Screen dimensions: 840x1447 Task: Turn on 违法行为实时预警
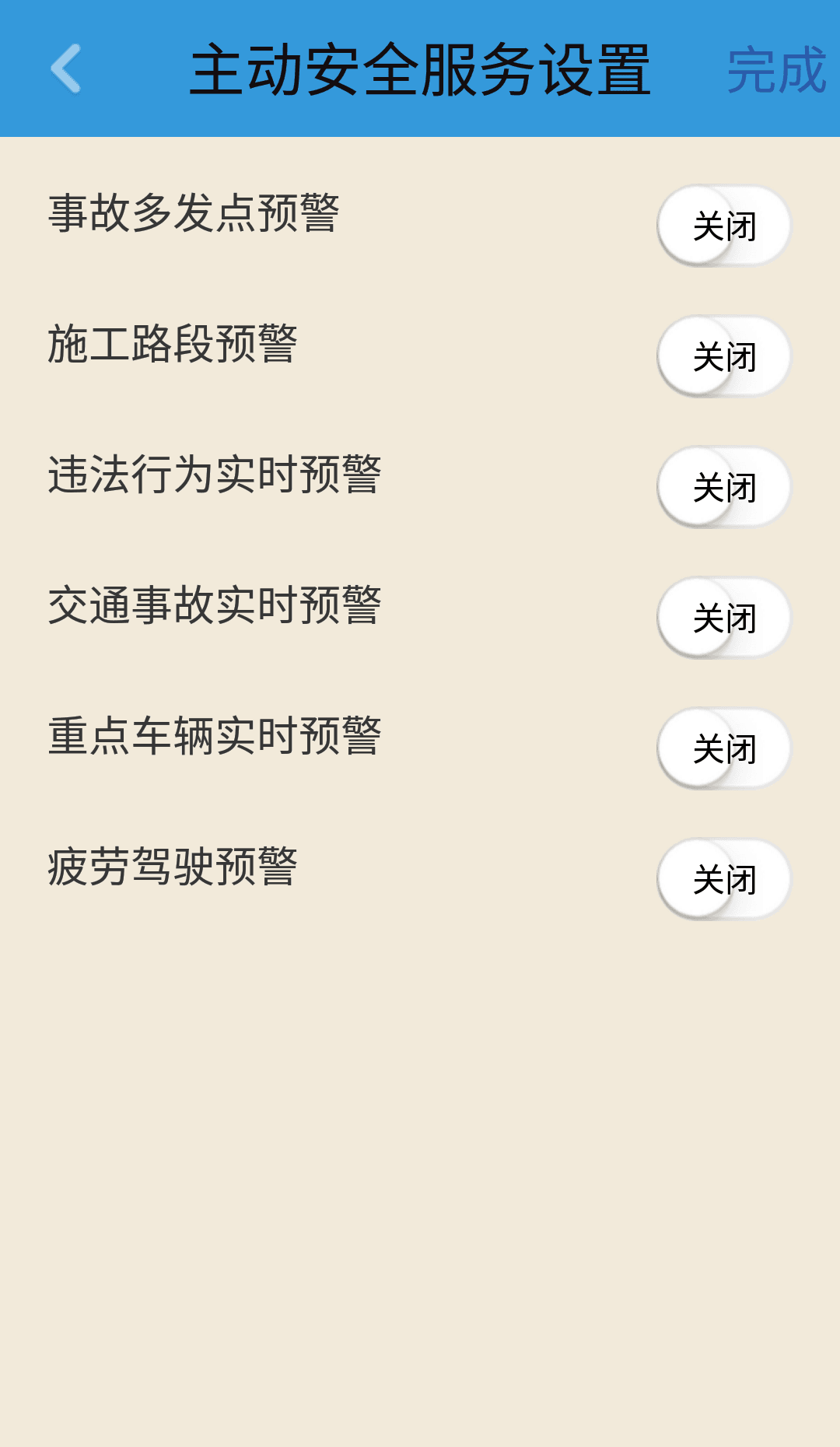pos(723,487)
